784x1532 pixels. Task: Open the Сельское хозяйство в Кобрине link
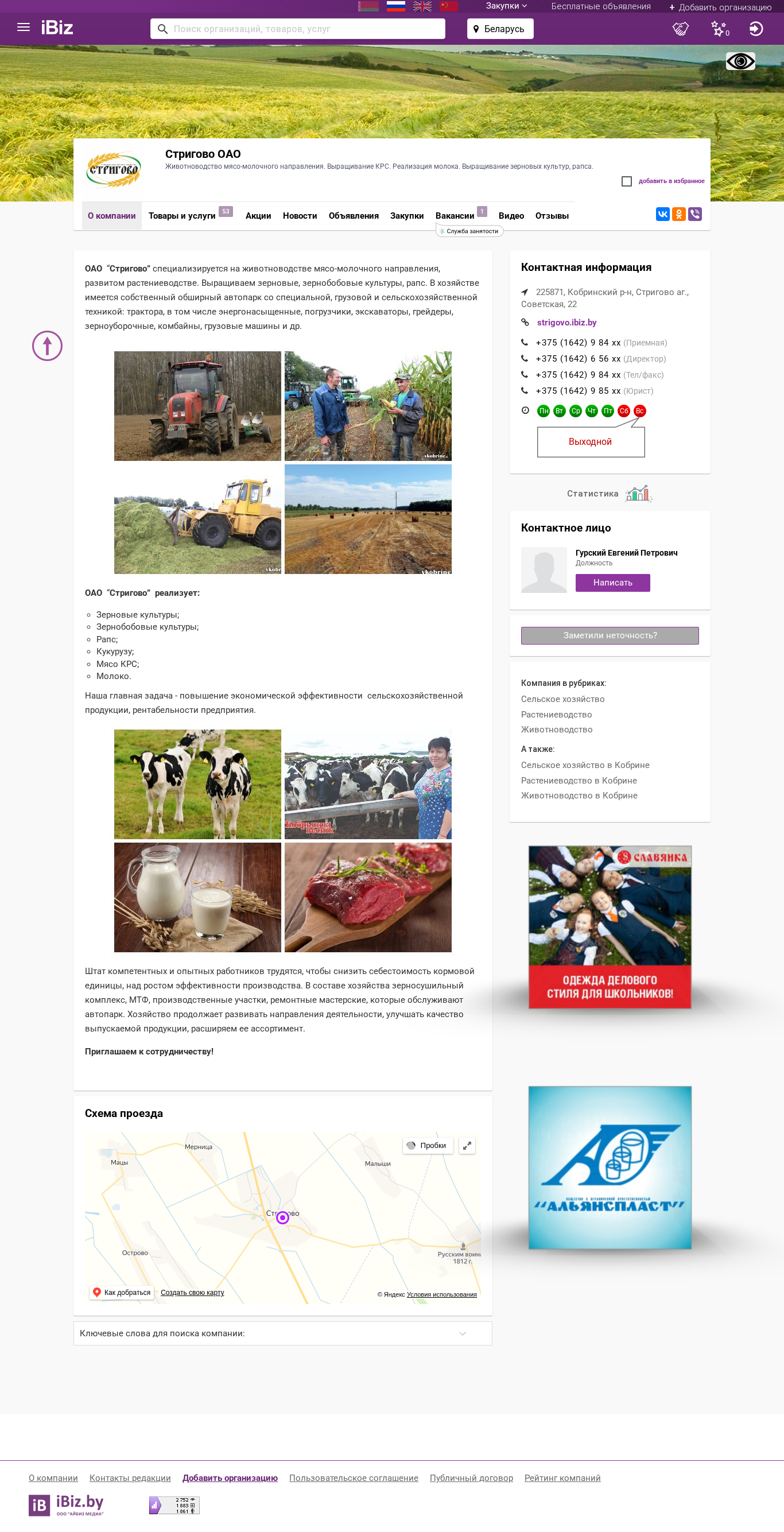pos(585,765)
